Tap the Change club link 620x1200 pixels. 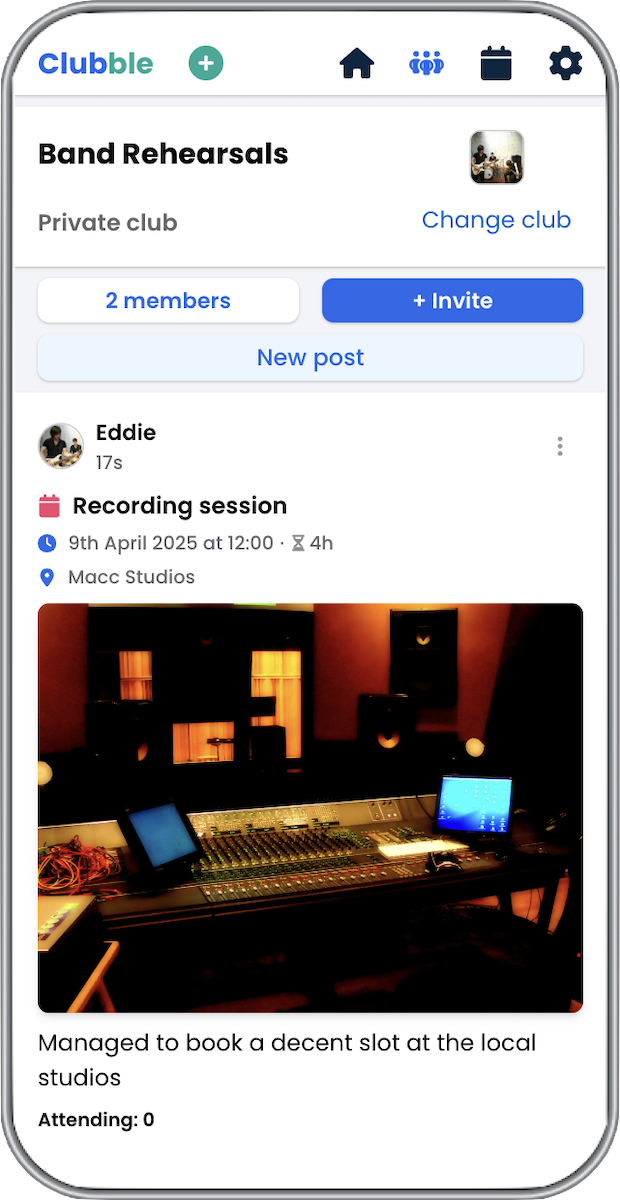point(496,220)
